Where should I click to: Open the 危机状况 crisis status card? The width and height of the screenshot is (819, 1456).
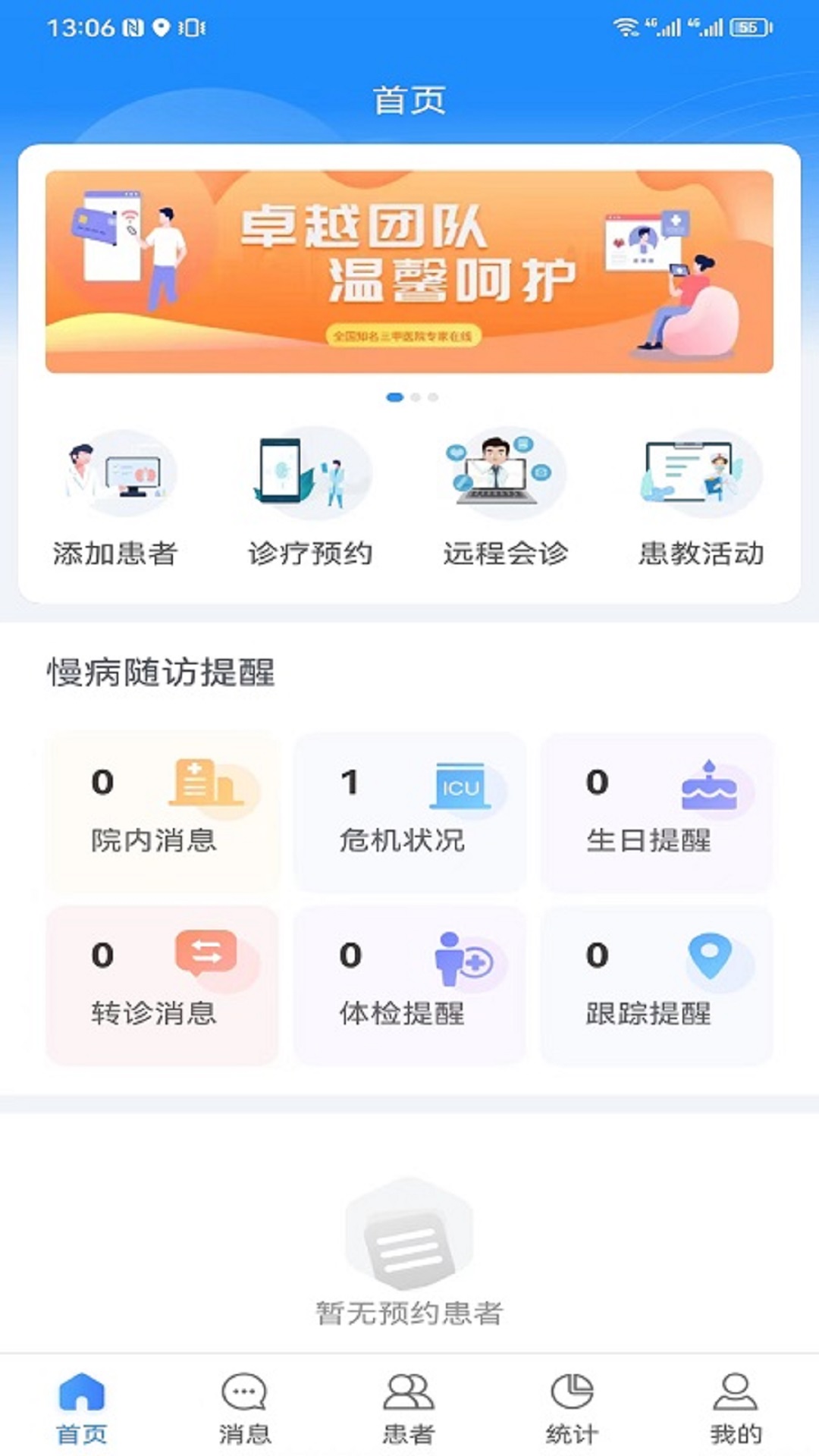tap(409, 811)
